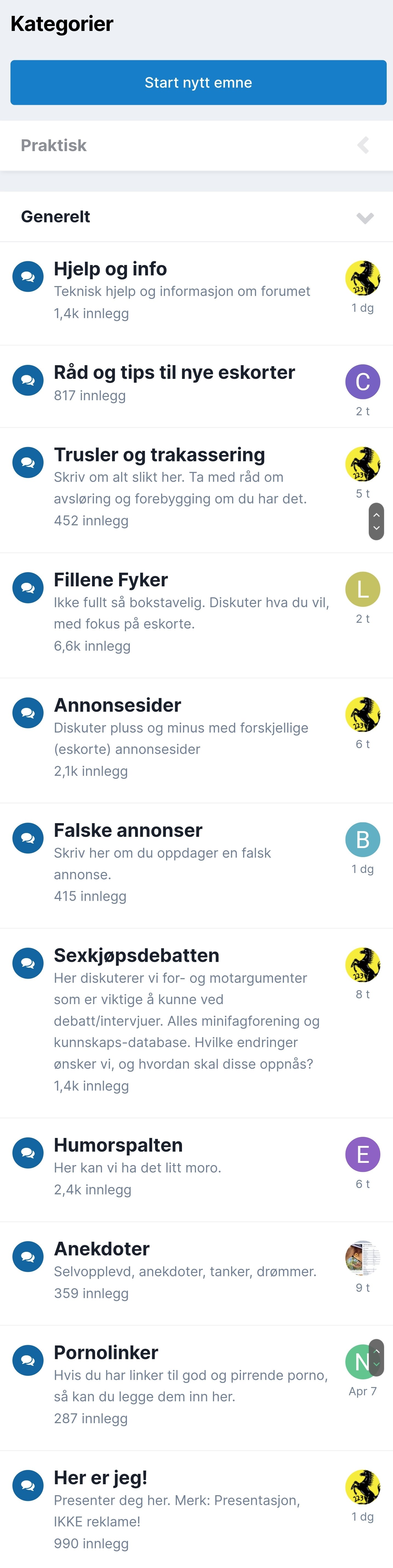Go to Trusler og trakassering forum
The image size is (393, 1568).
coord(159,455)
